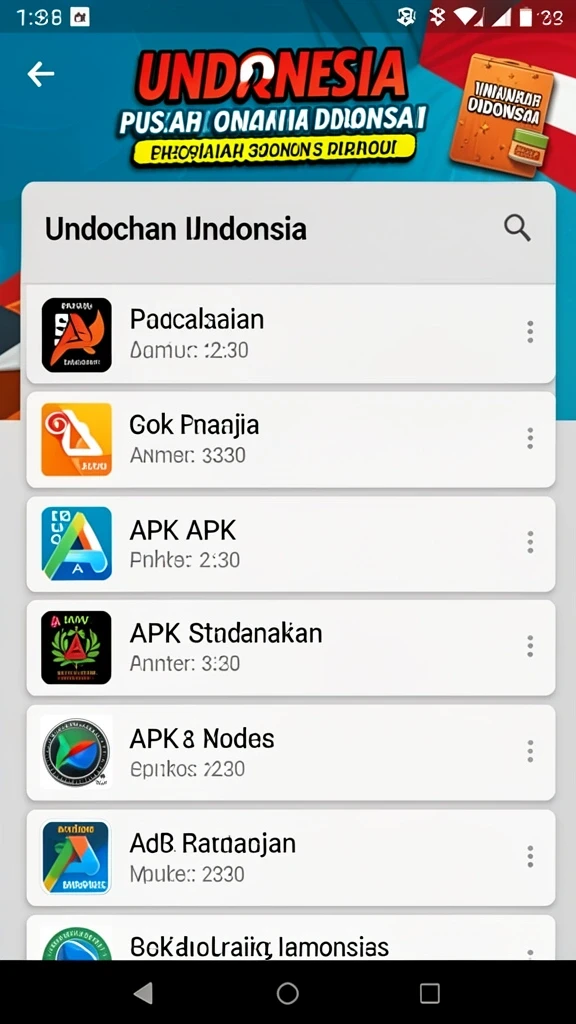
Task: Open the Gok Pnaajia list row
Action: point(291,439)
